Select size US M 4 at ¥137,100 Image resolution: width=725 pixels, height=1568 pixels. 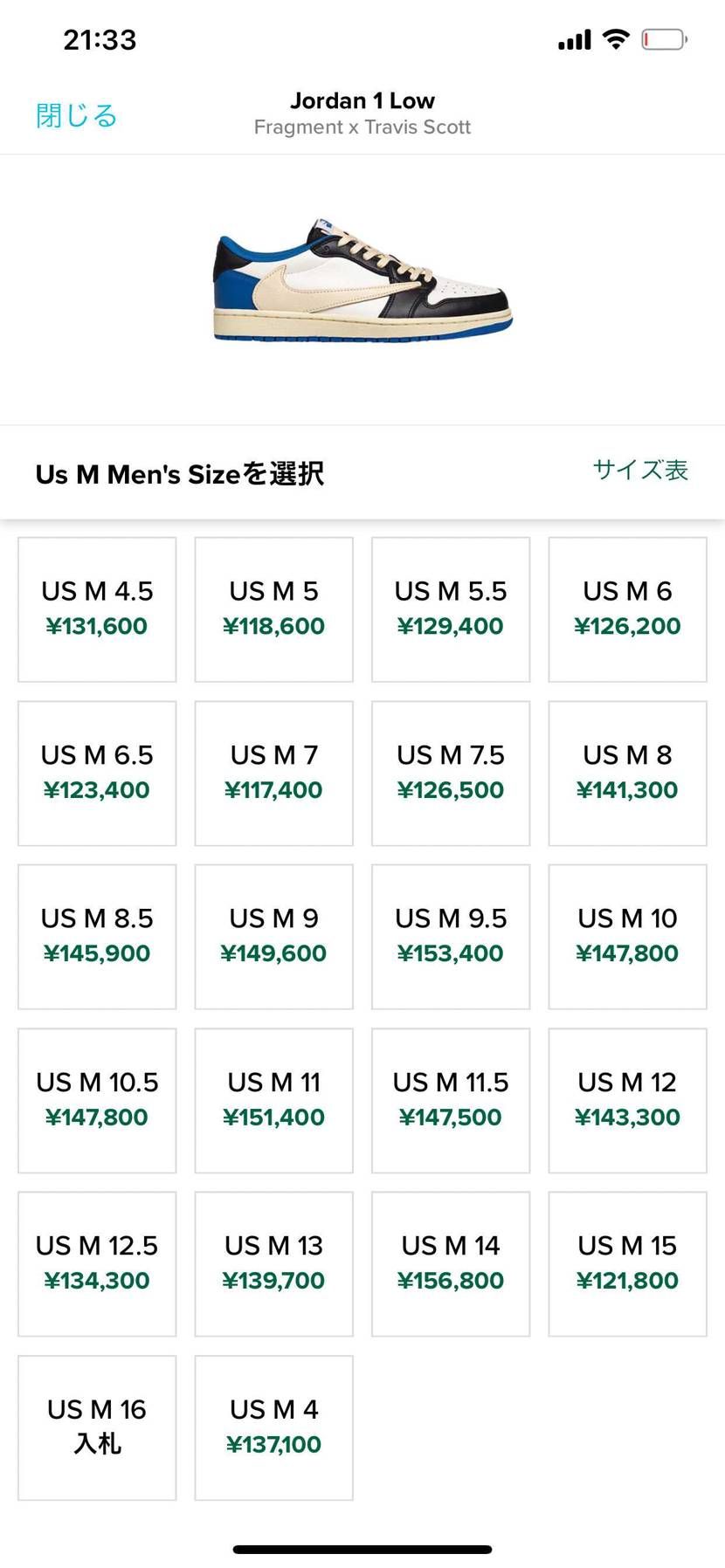point(273,1426)
